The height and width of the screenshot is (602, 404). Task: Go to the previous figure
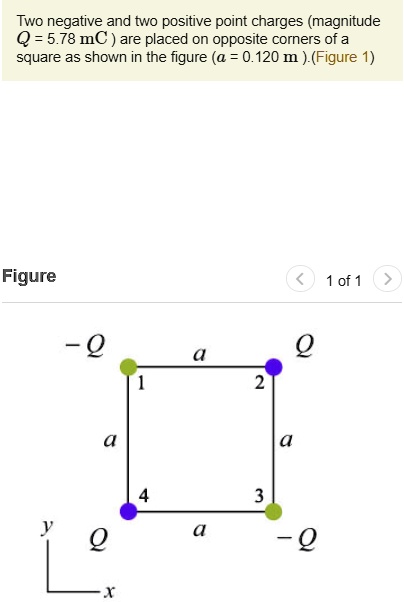[300, 279]
